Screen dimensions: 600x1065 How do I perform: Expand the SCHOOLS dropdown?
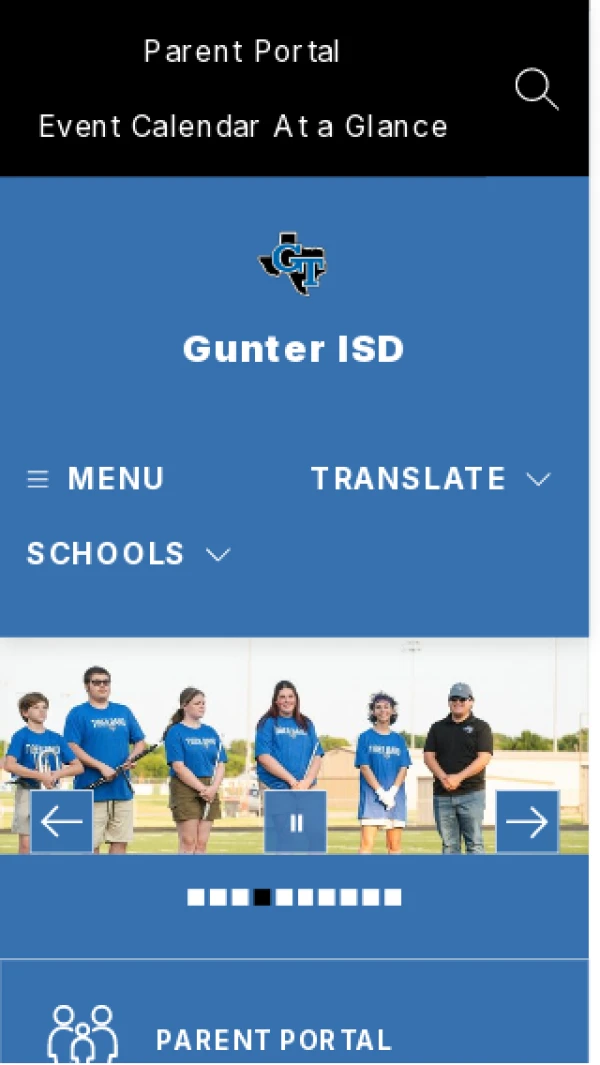128,554
